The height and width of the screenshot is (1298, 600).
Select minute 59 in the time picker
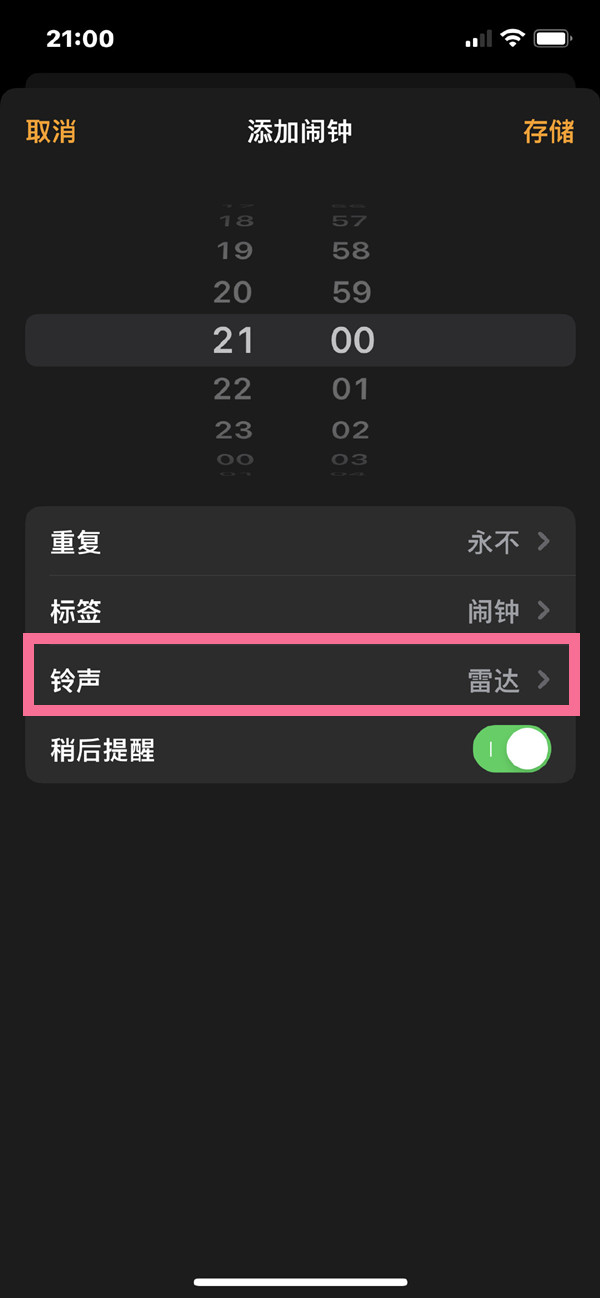(x=351, y=292)
